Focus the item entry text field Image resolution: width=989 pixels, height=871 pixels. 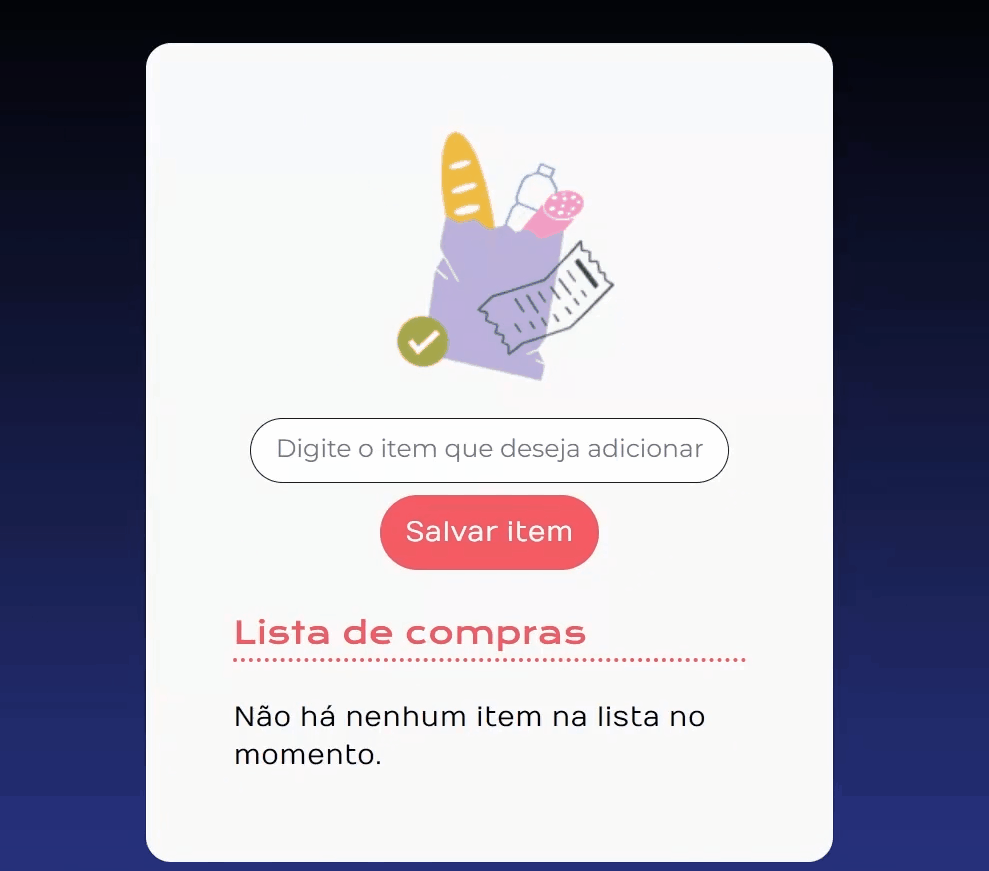coord(489,450)
